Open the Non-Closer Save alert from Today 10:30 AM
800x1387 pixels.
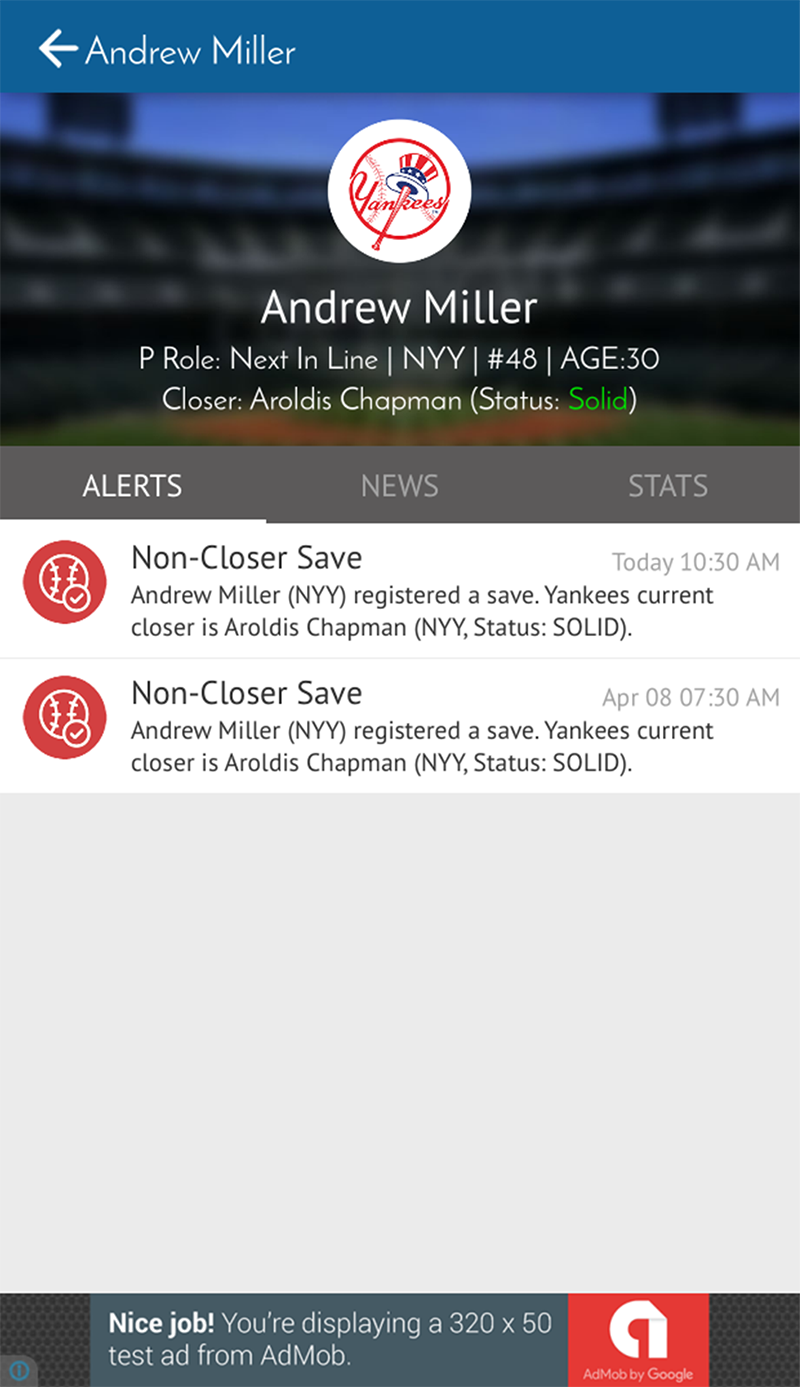[400, 590]
